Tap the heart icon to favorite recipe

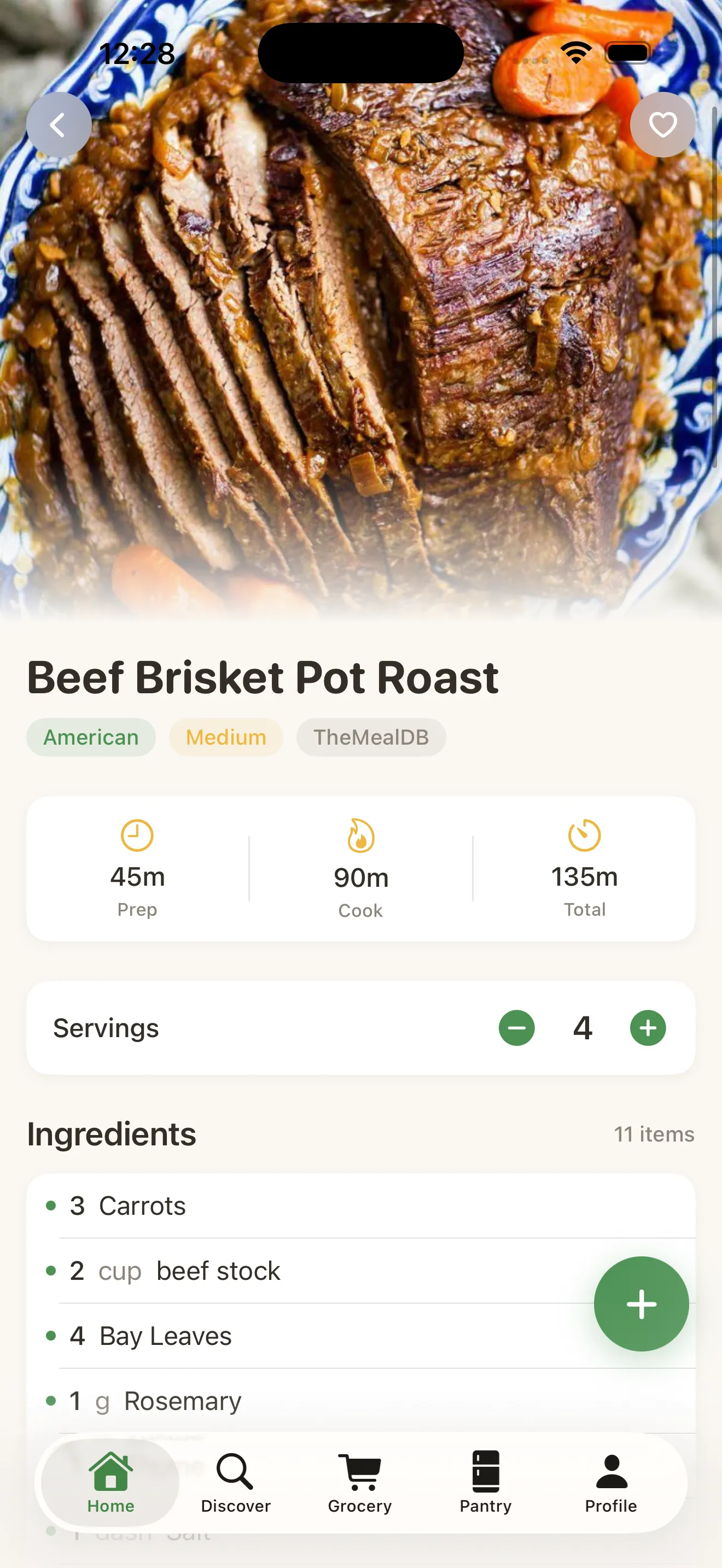(662, 125)
